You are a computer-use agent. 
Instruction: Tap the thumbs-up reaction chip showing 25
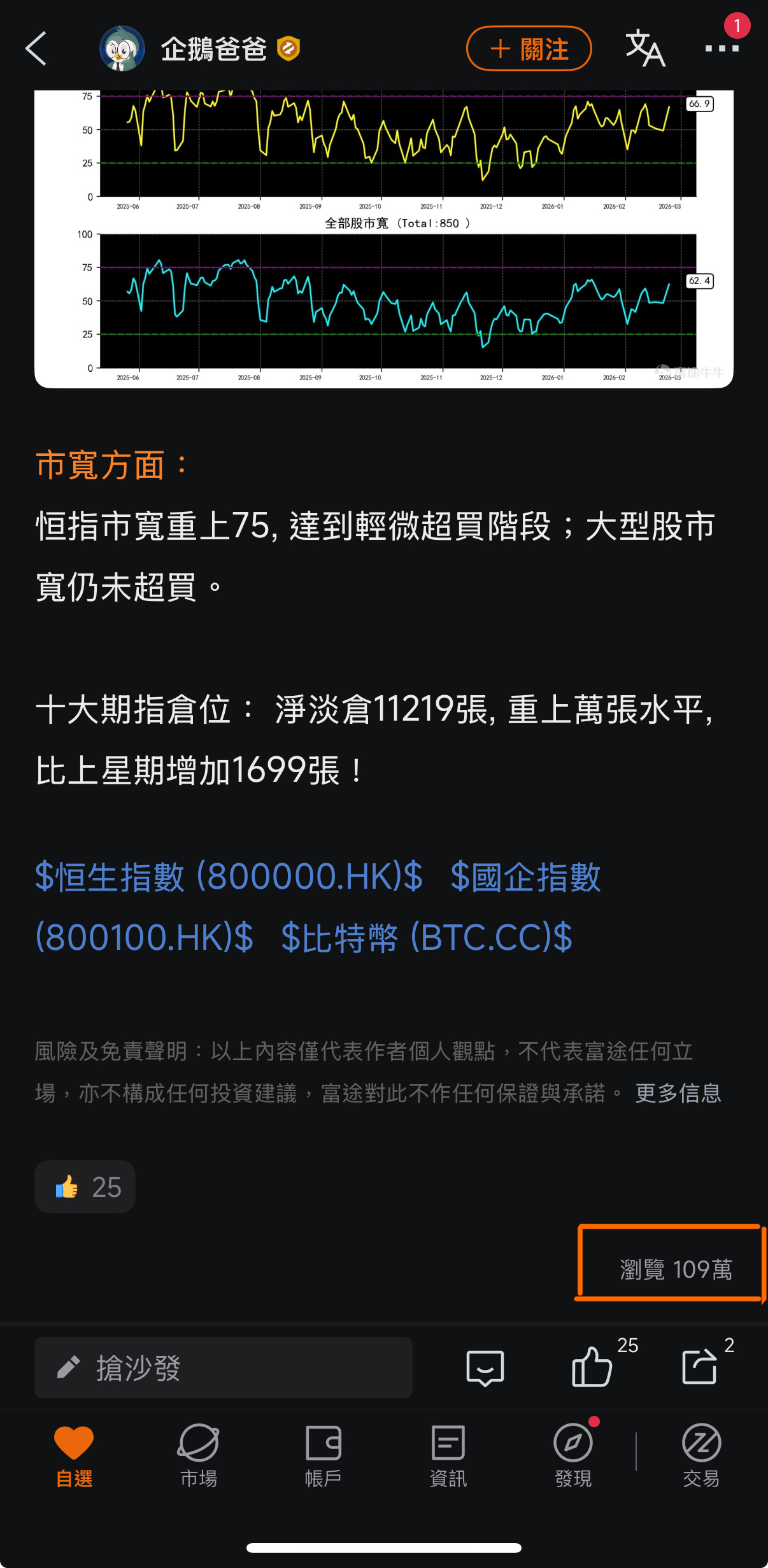click(85, 1187)
